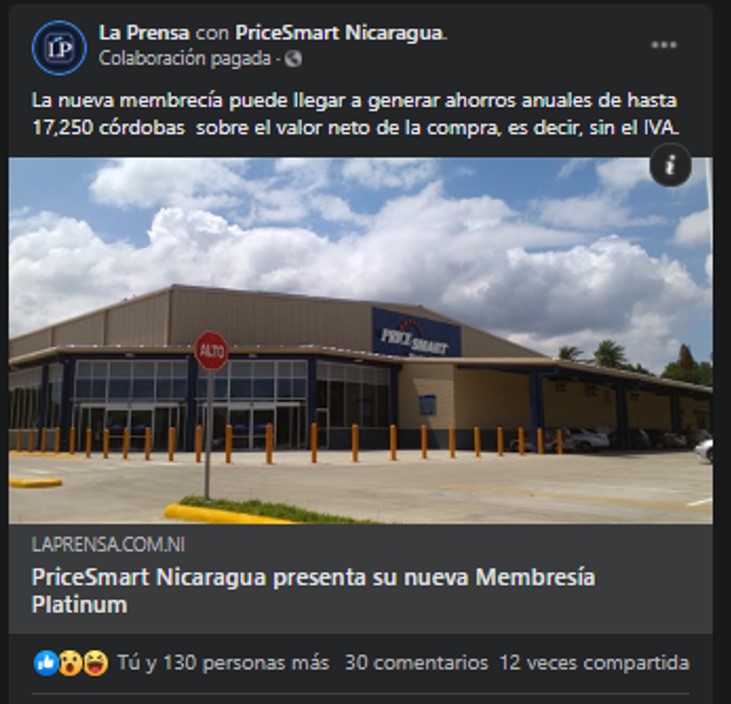Open the post's three-dot options menu
Image resolution: width=731 pixels, height=704 pixels.
click(664, 45)
